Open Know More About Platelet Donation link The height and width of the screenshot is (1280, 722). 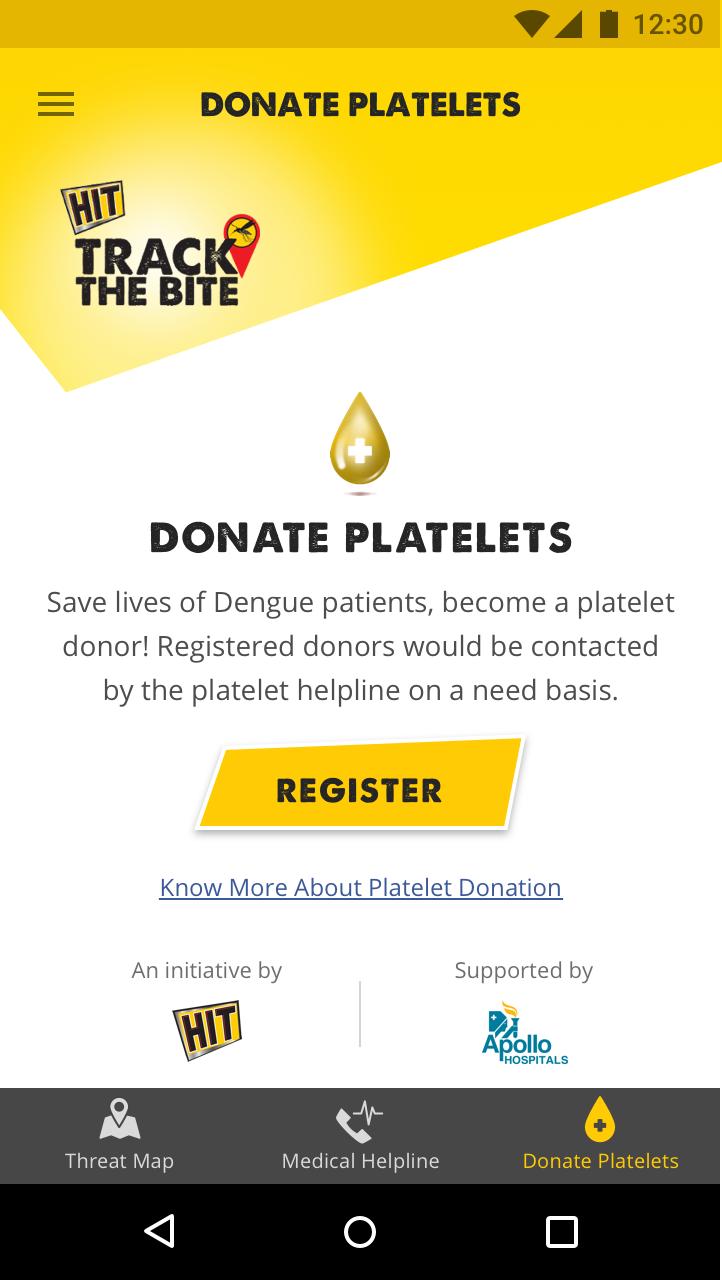pyautogui.click(x=360, y=888)
